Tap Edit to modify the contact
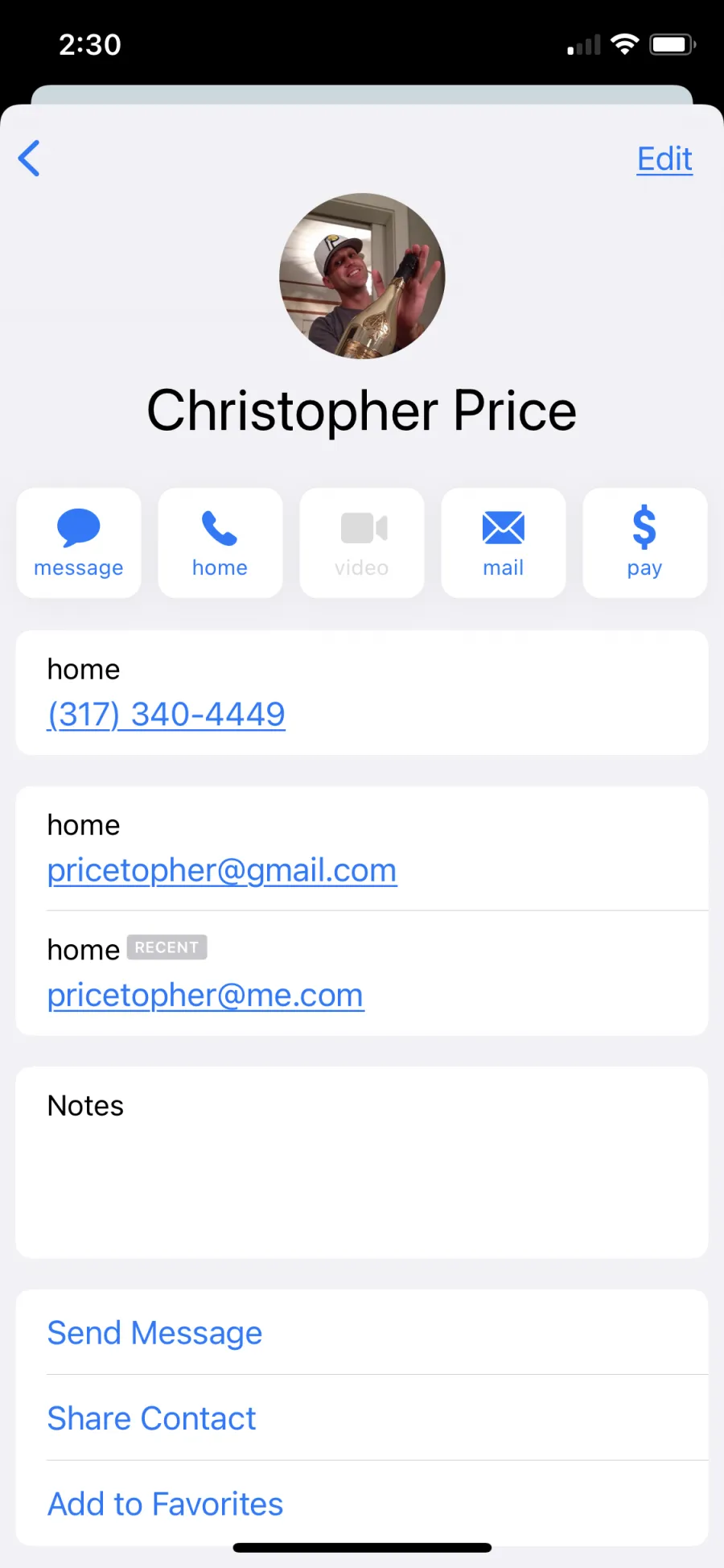Viewport: 724px width, 1568px height. (x=664, y=159)
